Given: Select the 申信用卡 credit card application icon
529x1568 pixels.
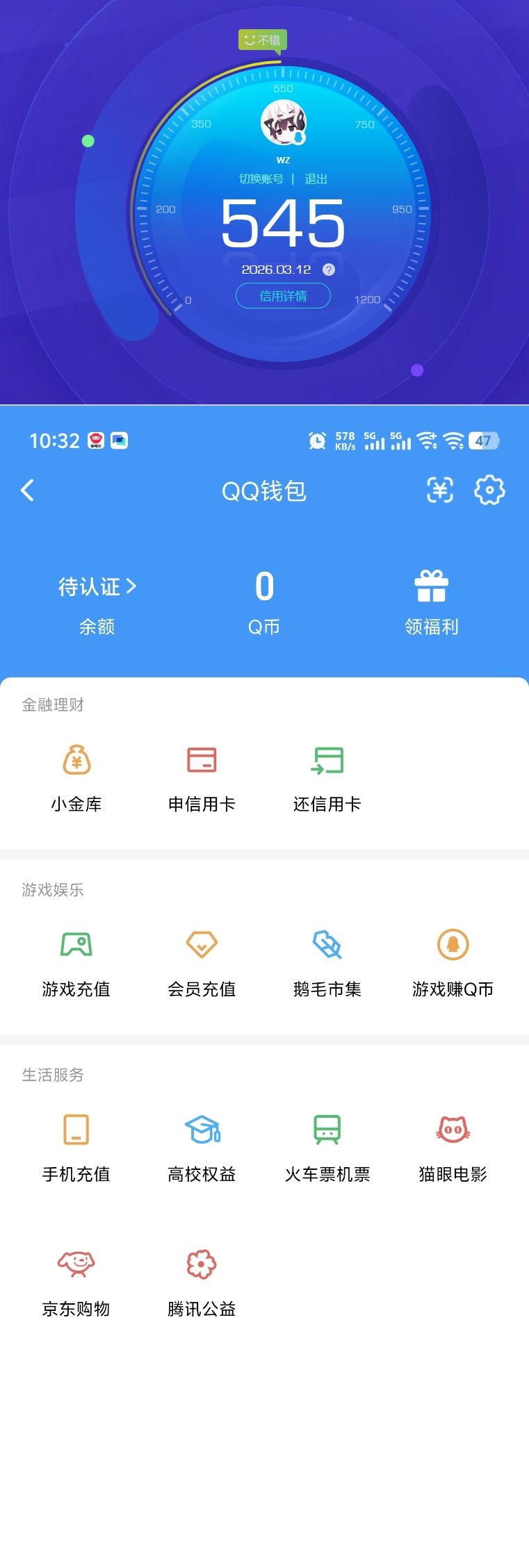Looking at the screenshot, I should coord(202,776).
